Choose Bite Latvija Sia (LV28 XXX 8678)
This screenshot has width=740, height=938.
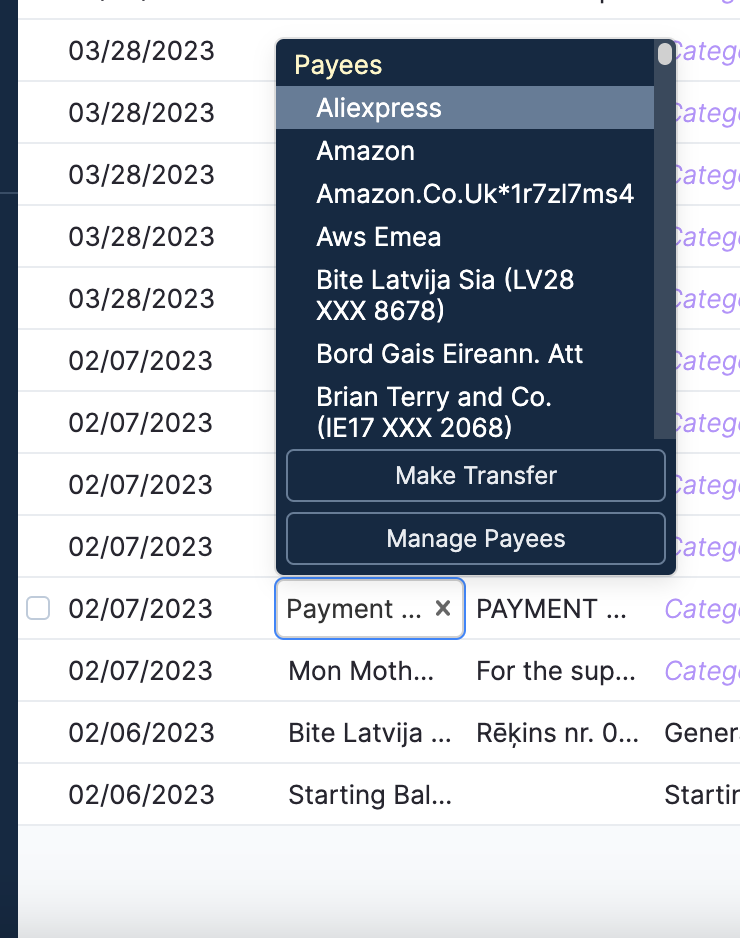tap(465, 295)
